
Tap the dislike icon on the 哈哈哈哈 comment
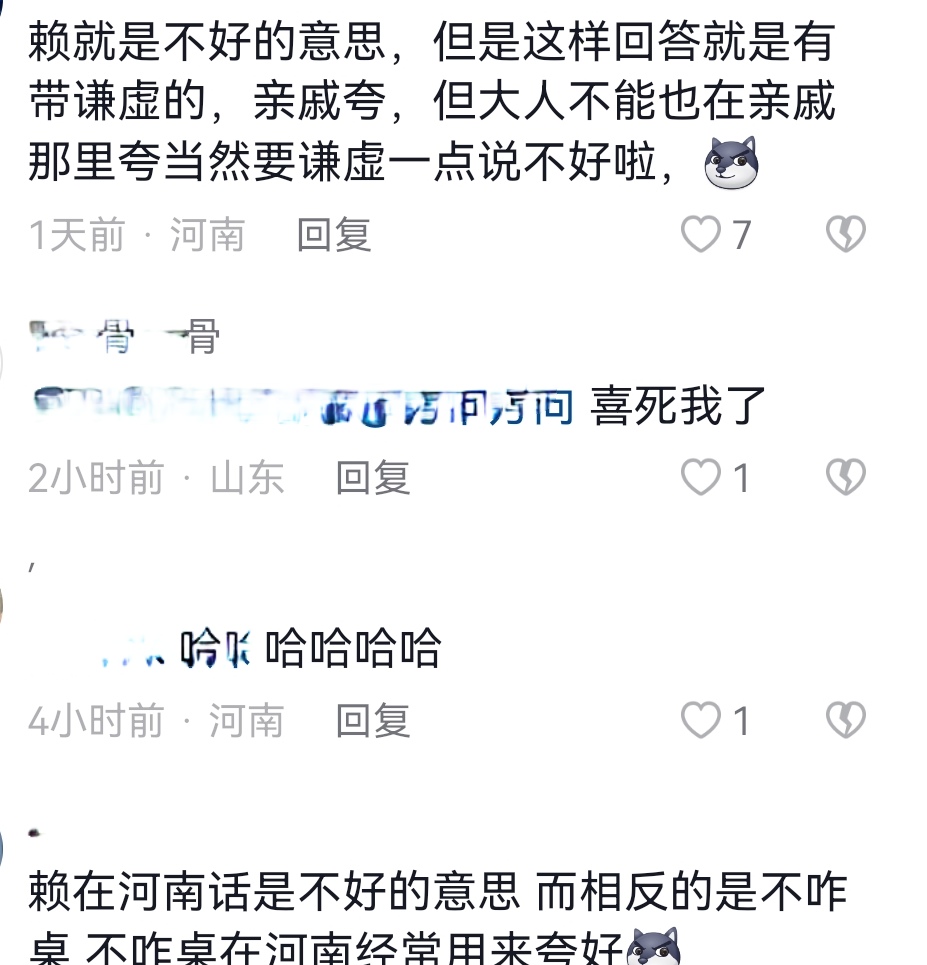click(x=844, y=717)
